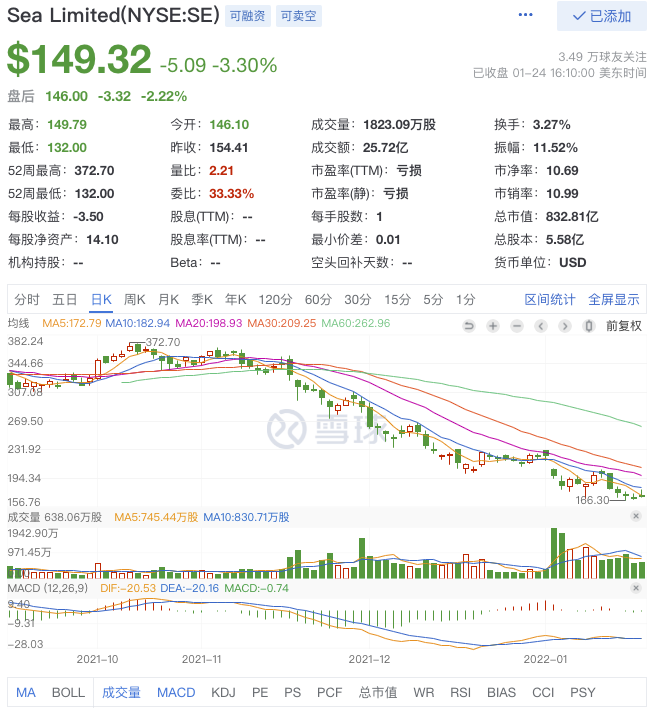Screen dimensions: 653x711
Task: Show the RSI indicator
Action: (461, 692)
